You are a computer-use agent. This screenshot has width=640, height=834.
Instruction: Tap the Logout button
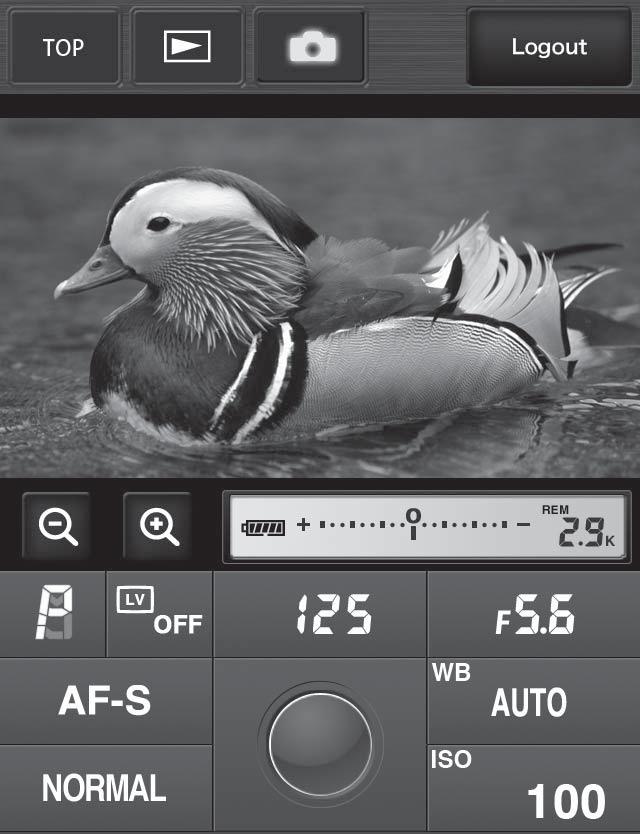click(x=549, y=47)
